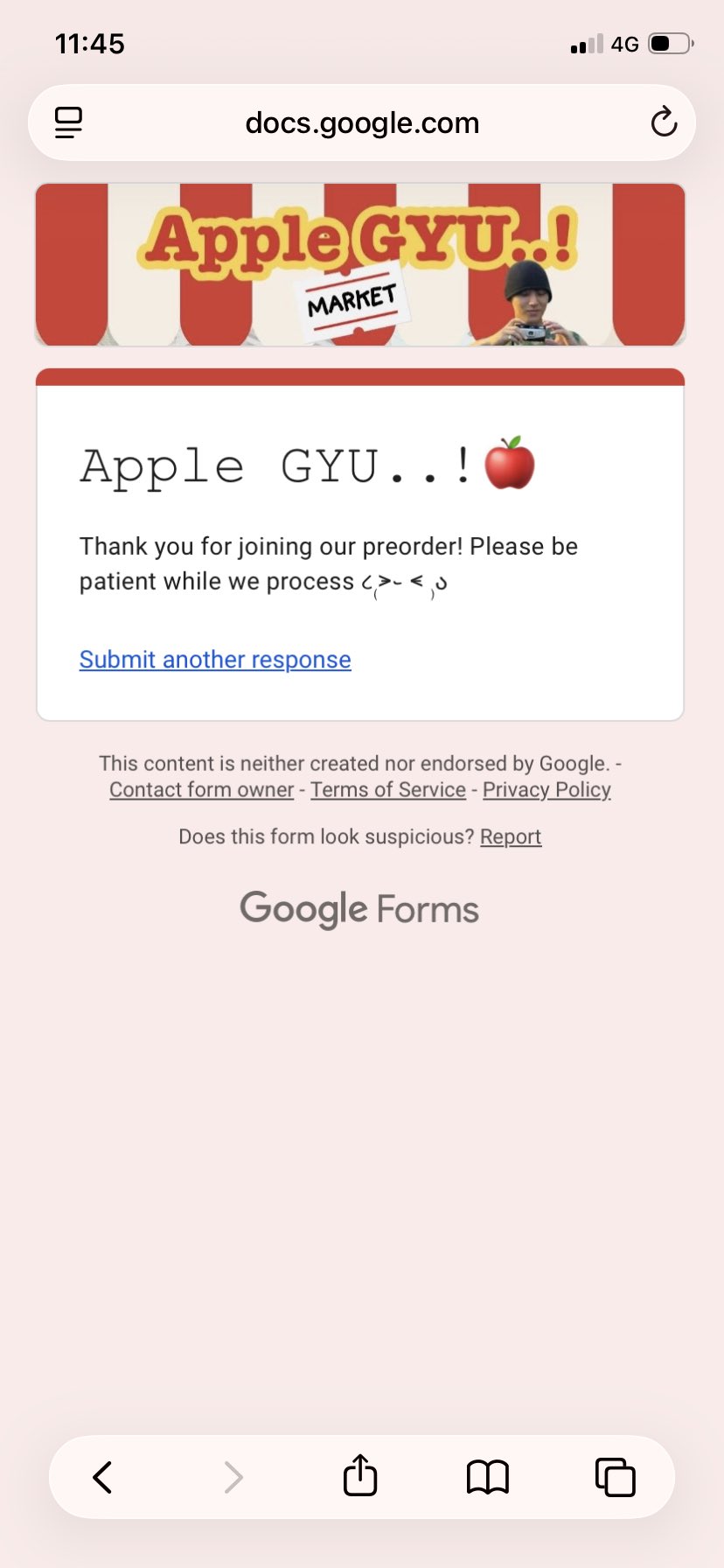View the Terms of Service
Screen dimensions: 724x1568
pos(388,790)
